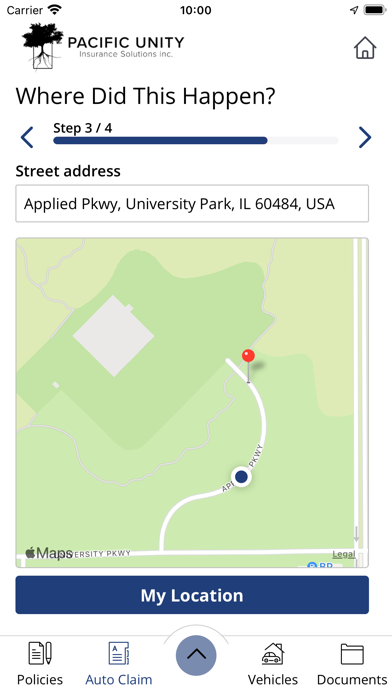
Task: Open the Vehicles tab
Action: click(x=273, y=664)
